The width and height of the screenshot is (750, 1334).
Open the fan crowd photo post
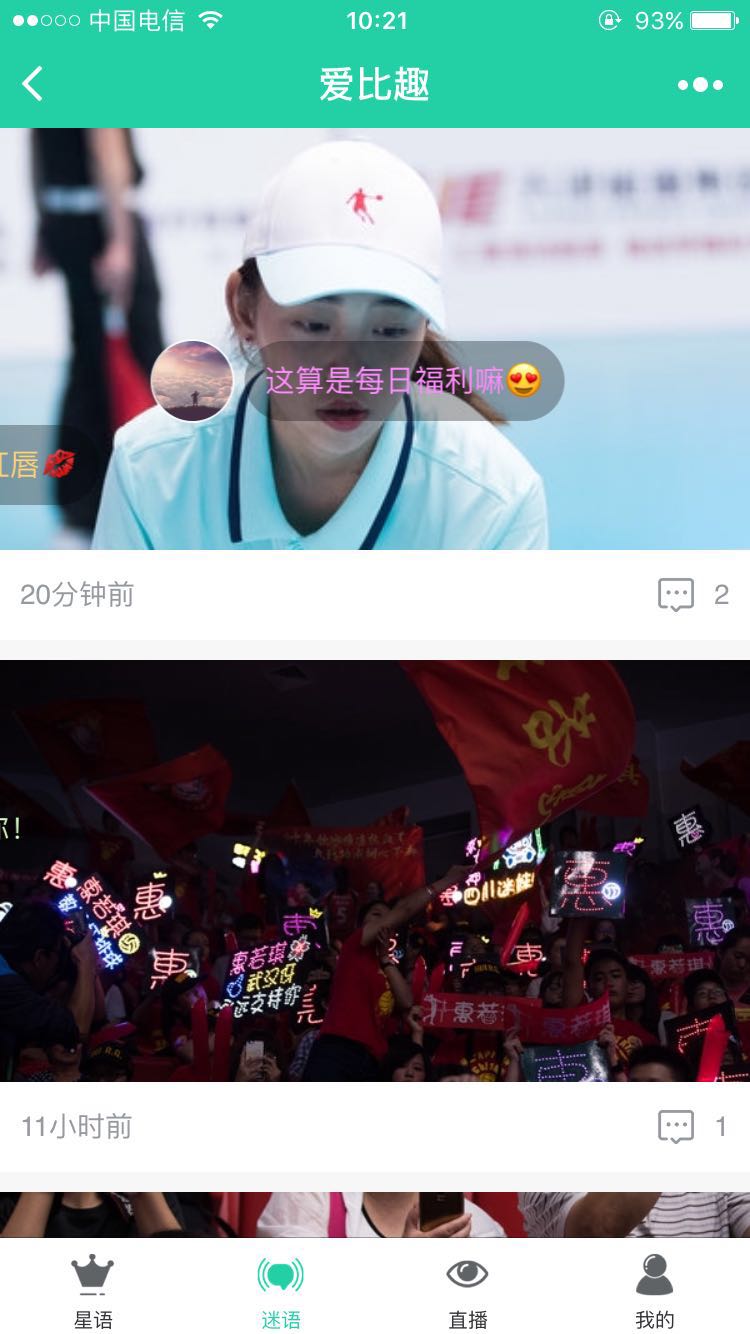click(x=375, y=870)
